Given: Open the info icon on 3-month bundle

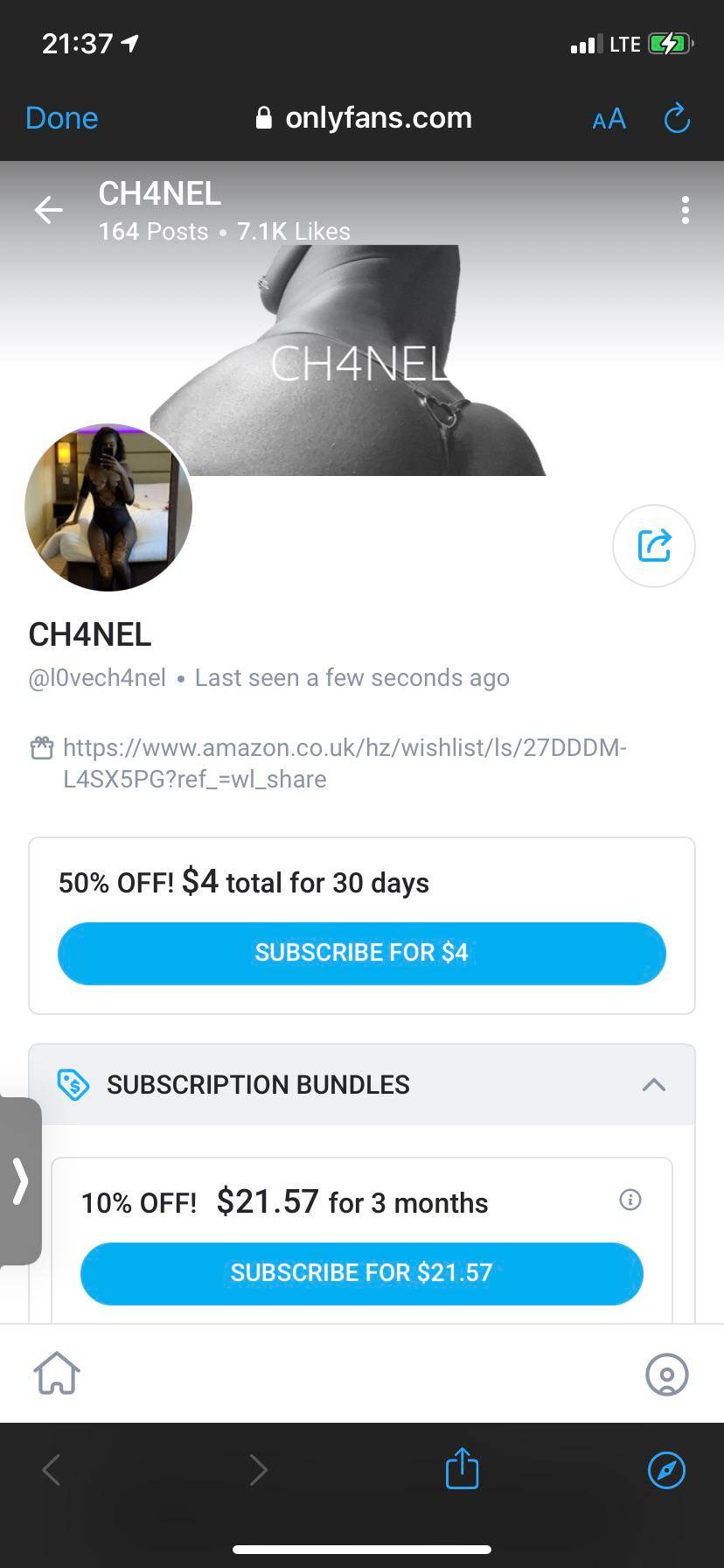Looking at the screenshot, I should (x=631, y=1200).
